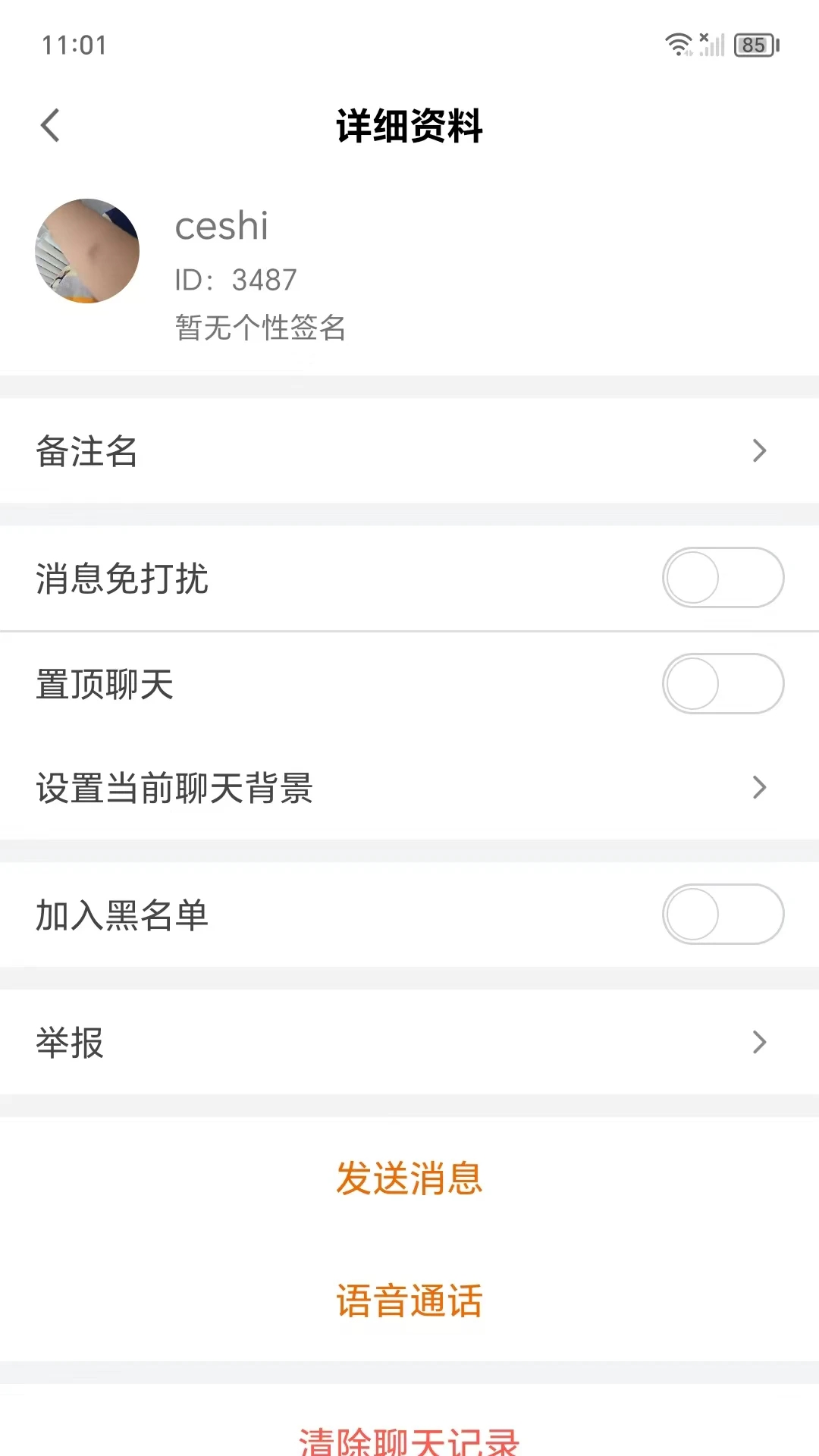Toggle 加入黑名单 blacklist switch

(x=723, y=915)
